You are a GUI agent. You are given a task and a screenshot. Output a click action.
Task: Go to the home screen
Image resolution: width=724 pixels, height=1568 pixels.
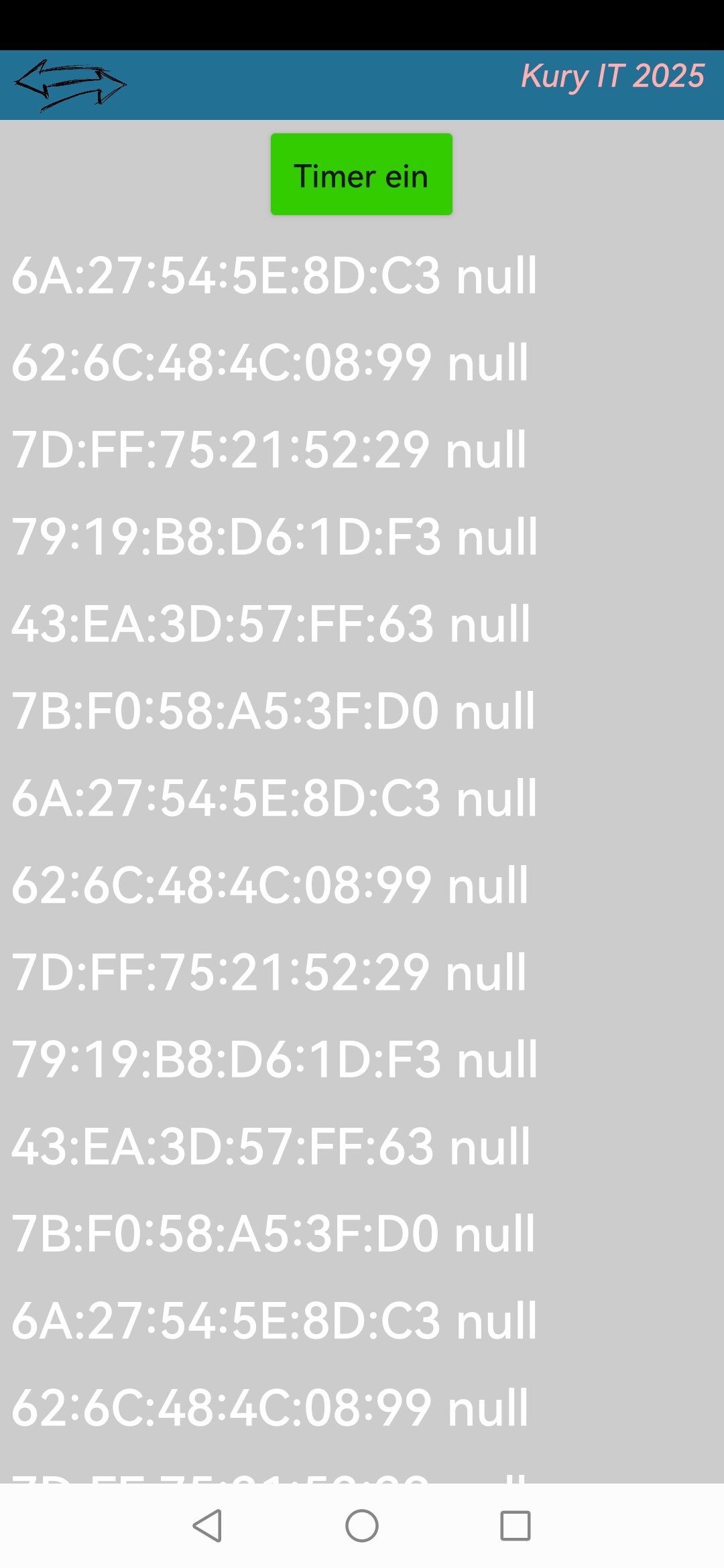click(362, 1526)
